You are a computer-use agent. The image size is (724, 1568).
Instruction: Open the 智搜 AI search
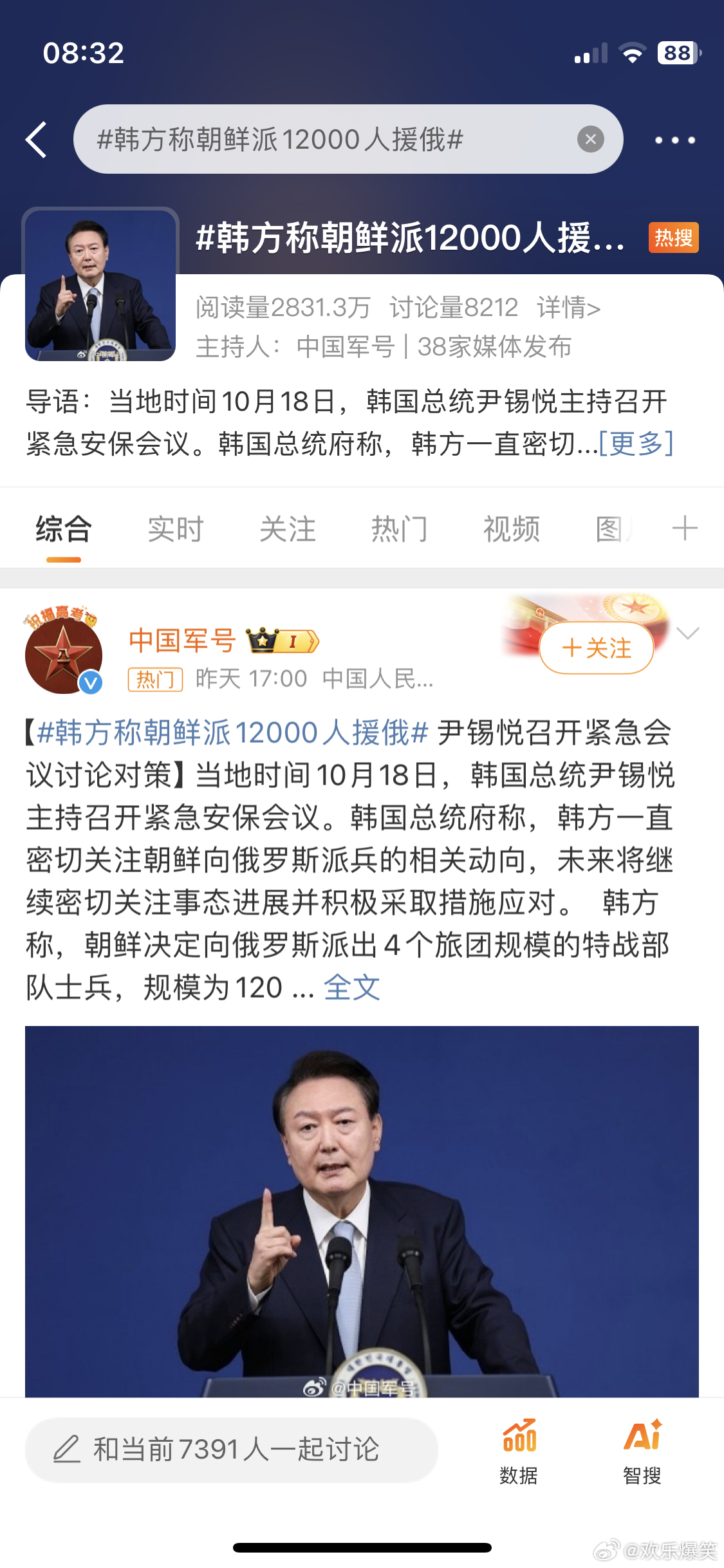point(642,1451)
